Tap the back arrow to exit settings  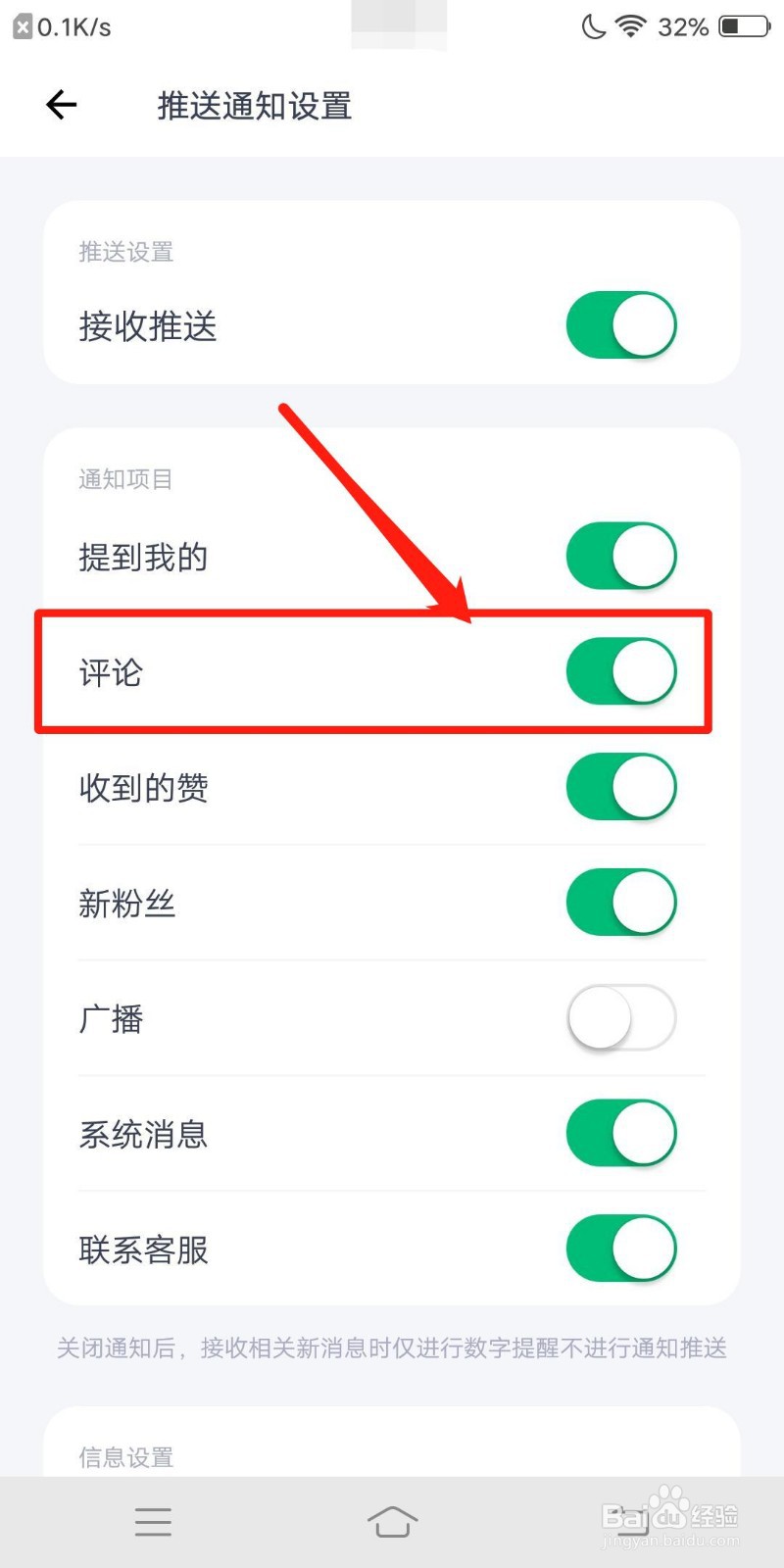(x=61, y=105)
